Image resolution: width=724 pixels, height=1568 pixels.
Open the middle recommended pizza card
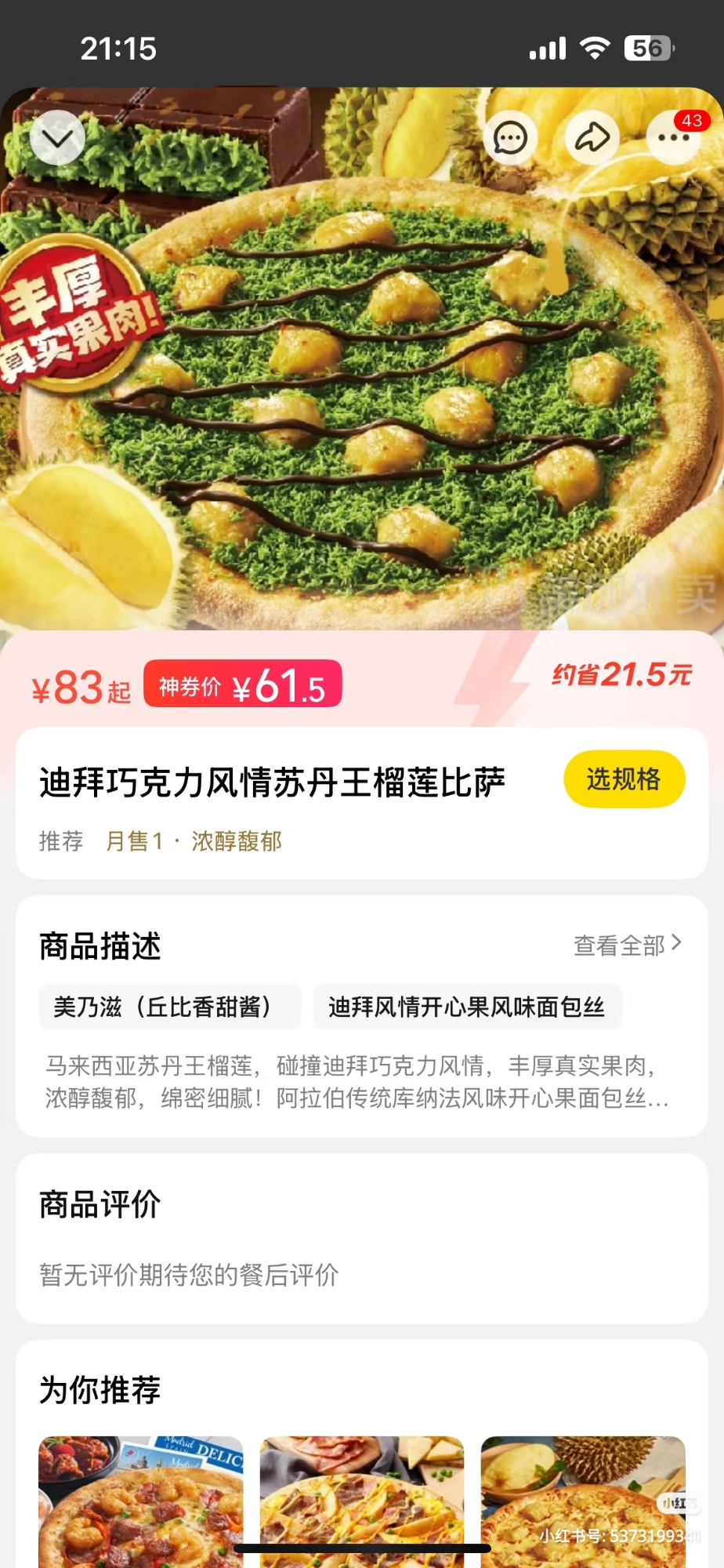[362, 1501]
